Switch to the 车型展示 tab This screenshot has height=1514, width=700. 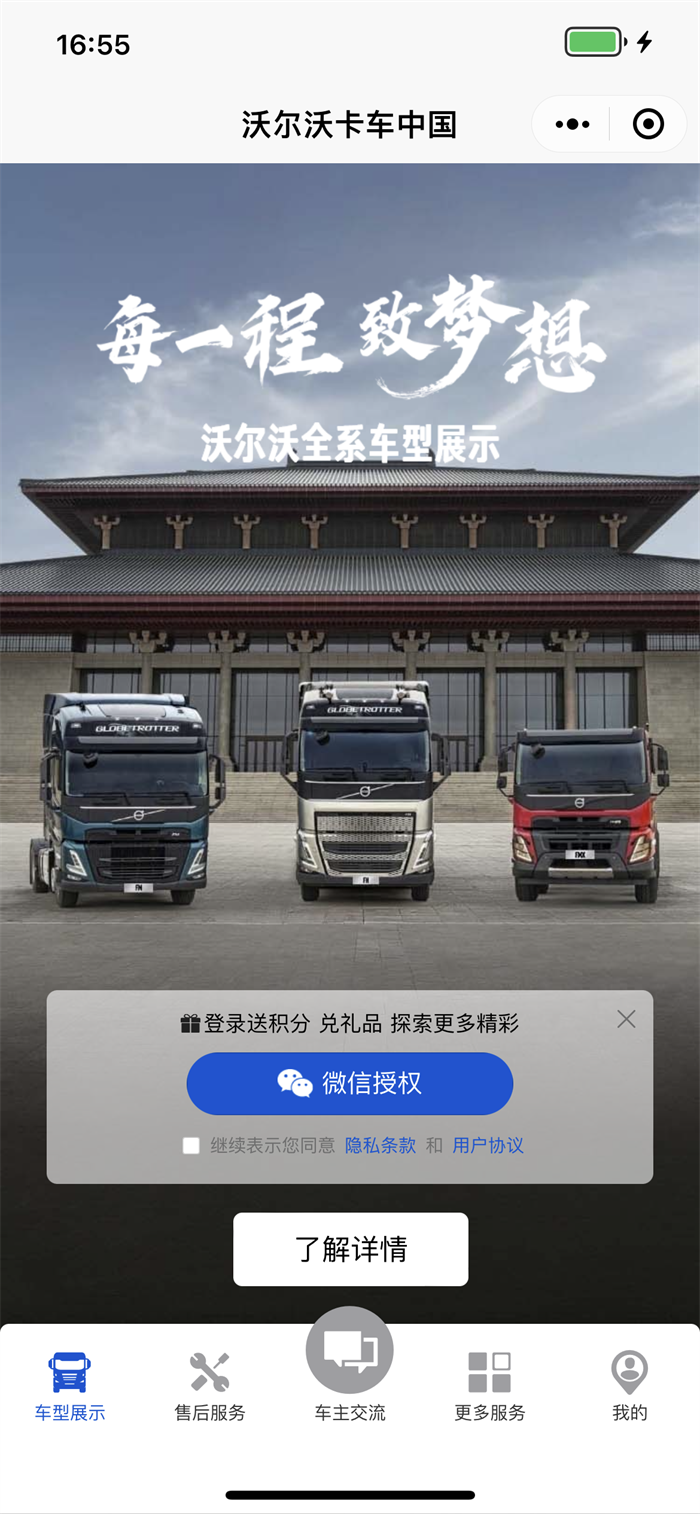(70, 1385)
